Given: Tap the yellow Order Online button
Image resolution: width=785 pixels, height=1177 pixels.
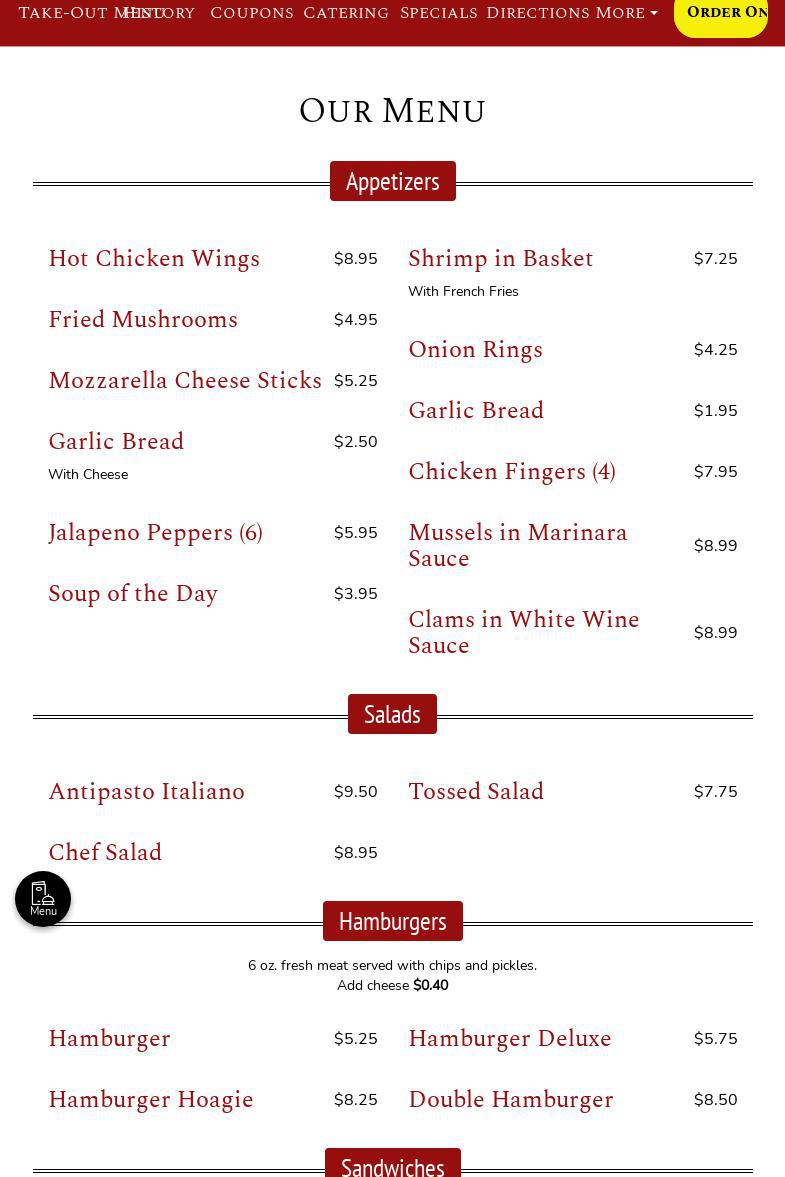Looking at the screenshot, I should click(x=721, y=13).
